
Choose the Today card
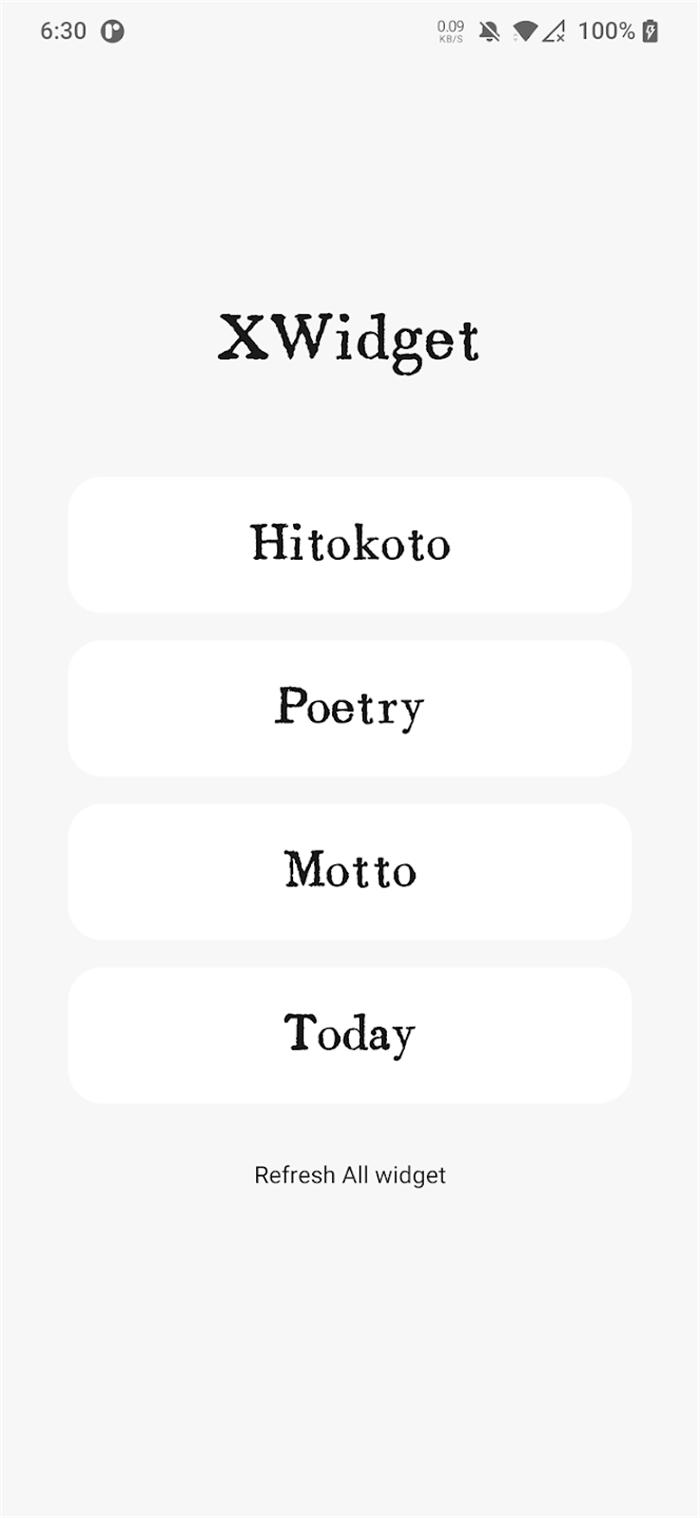(350, 1034)
